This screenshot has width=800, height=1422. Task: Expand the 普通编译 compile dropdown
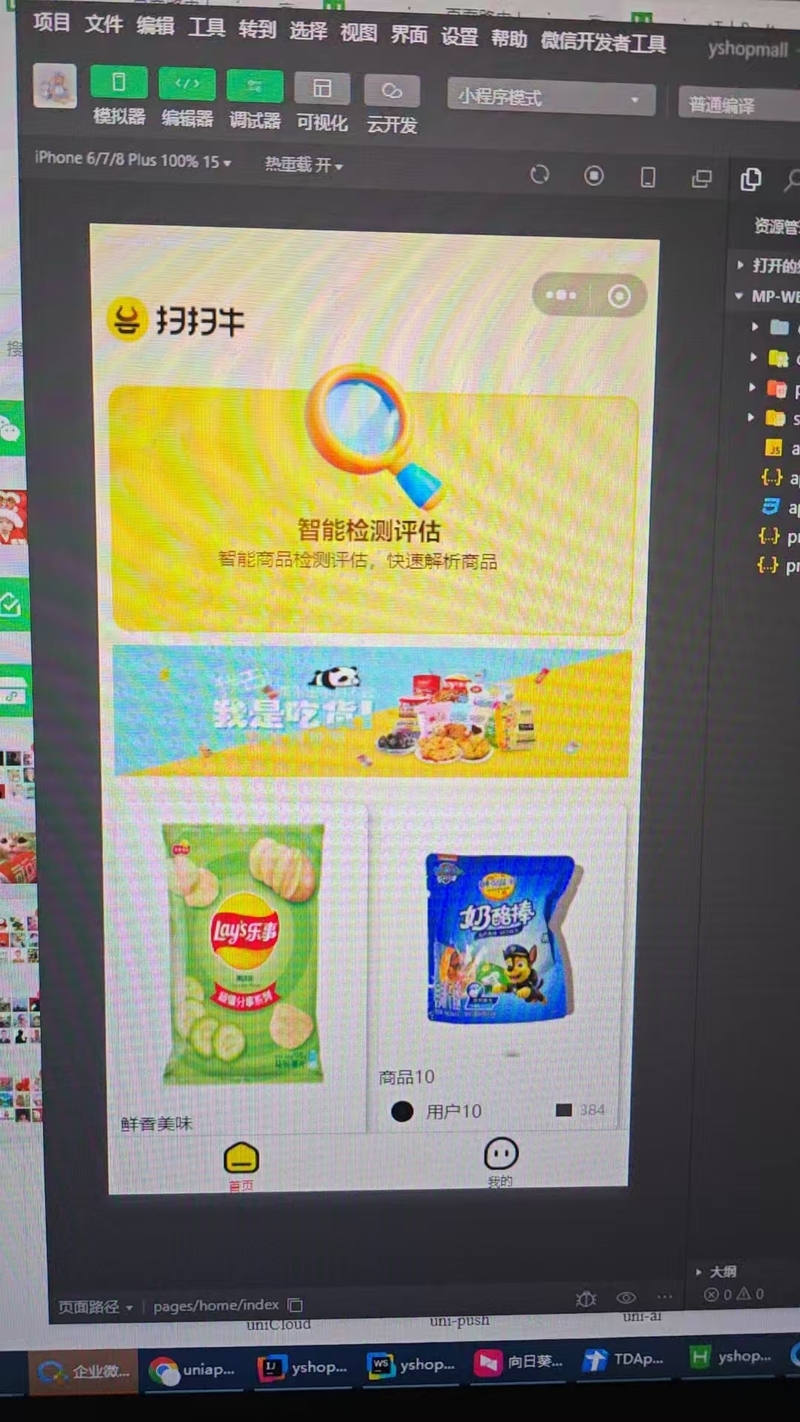click(x=739, y=104)
